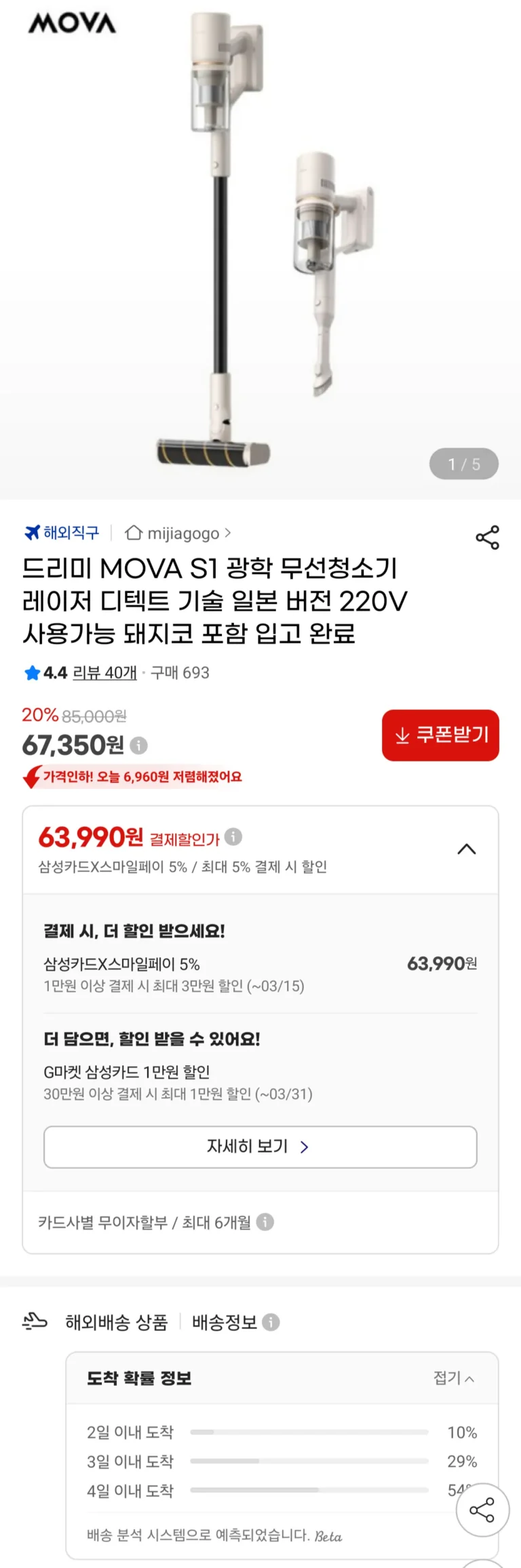
Task: Share this product via top share icon
Action: [x=487, y=538]
